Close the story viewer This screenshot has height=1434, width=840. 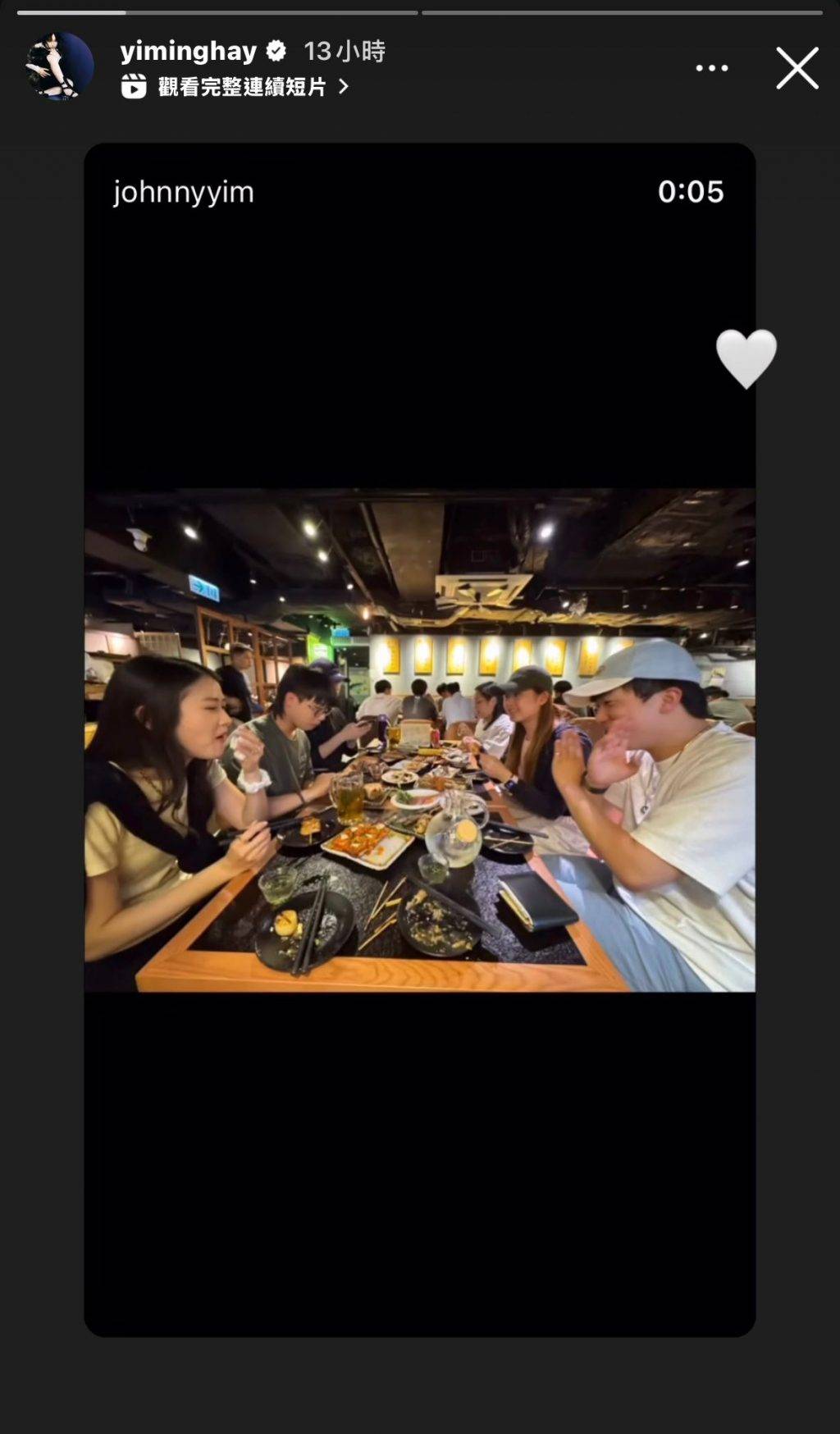coord(797,67)
